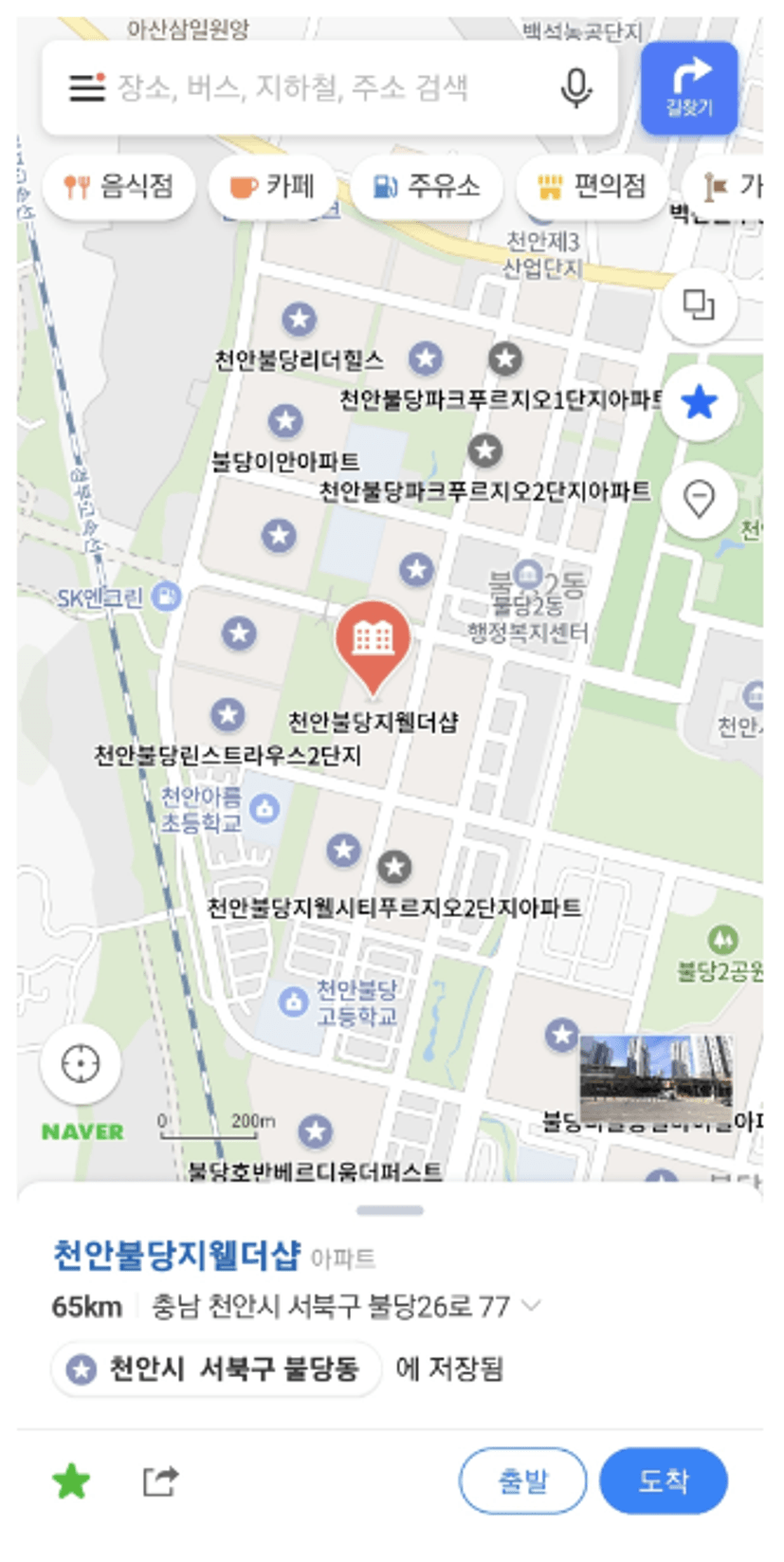
Task: Open saved list 천안시 서북구 불당동
Action: point(216,1369)
